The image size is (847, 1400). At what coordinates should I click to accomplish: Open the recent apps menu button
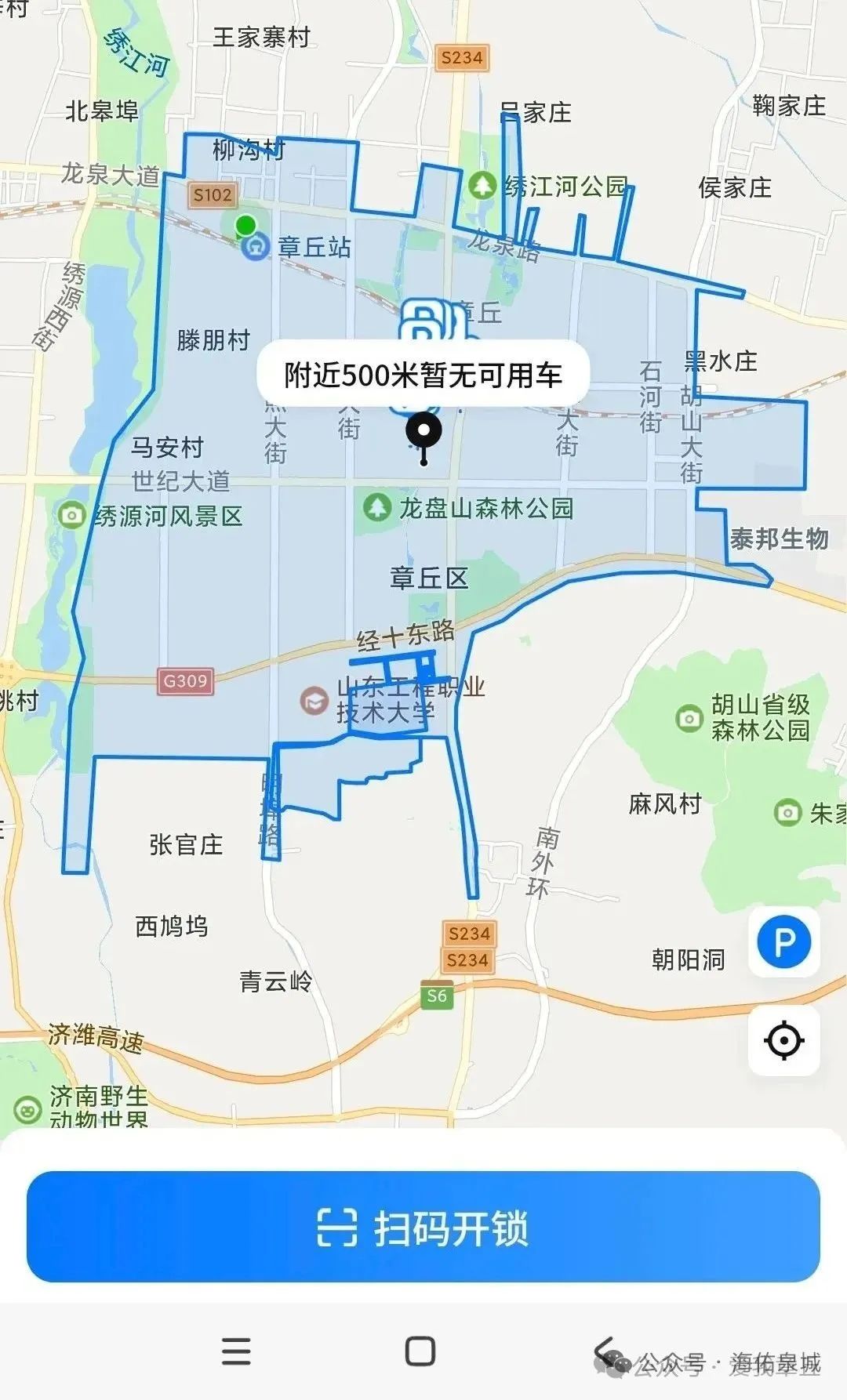point(236,1351)
